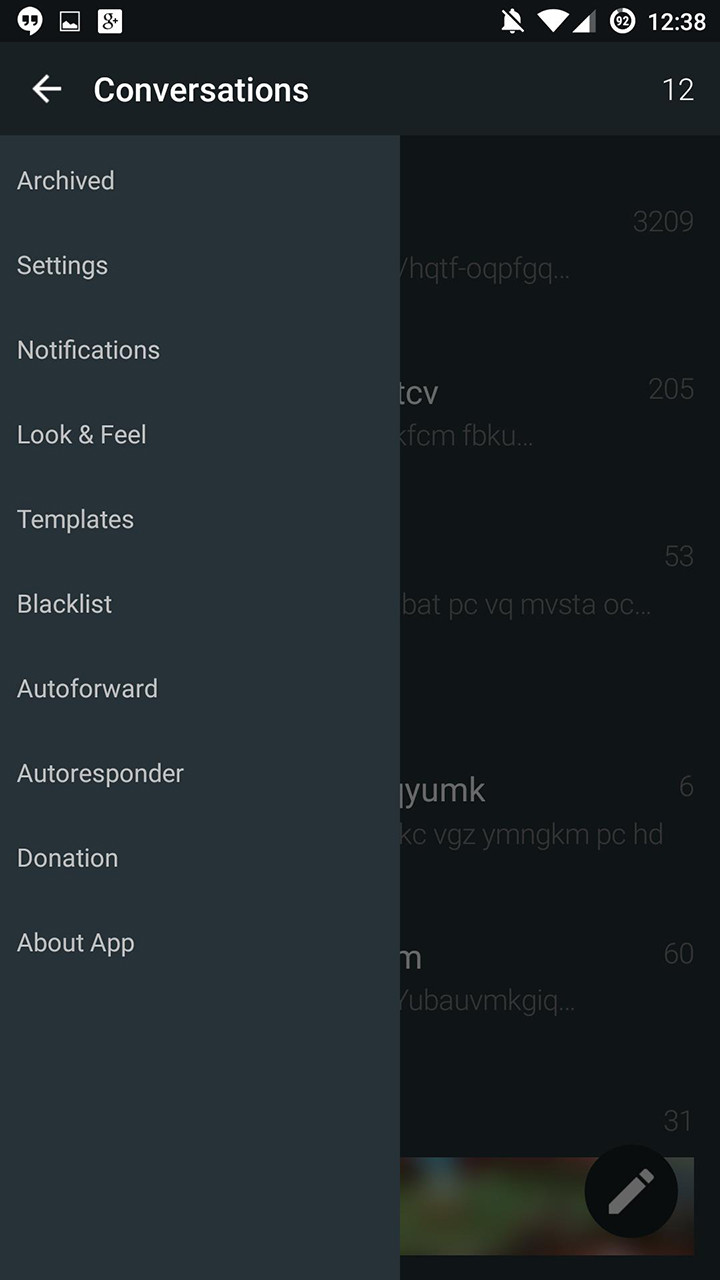Open the Blacklist entry
Screen dimensions: 720x1280
tap(64, 604)
